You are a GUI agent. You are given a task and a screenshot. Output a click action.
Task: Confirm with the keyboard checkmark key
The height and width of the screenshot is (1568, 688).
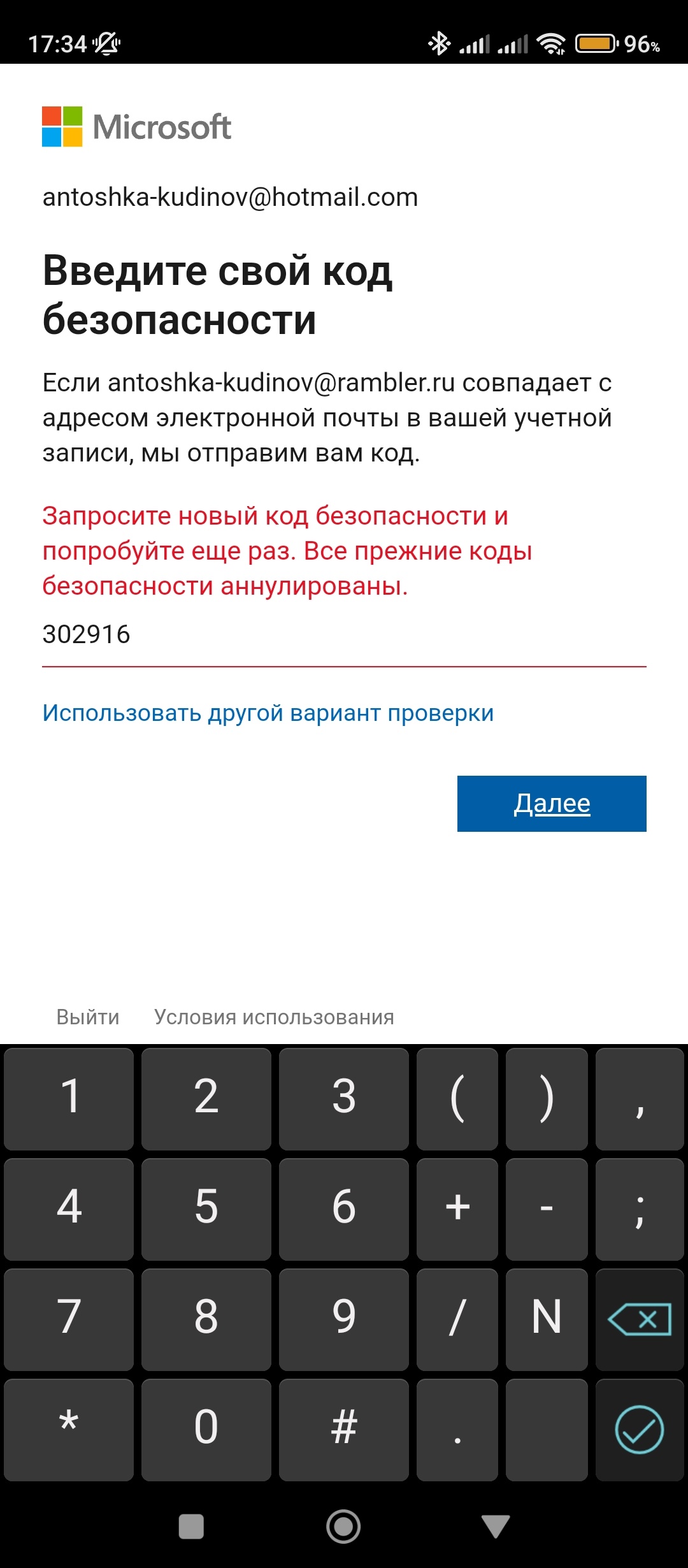pos(640,1430)
